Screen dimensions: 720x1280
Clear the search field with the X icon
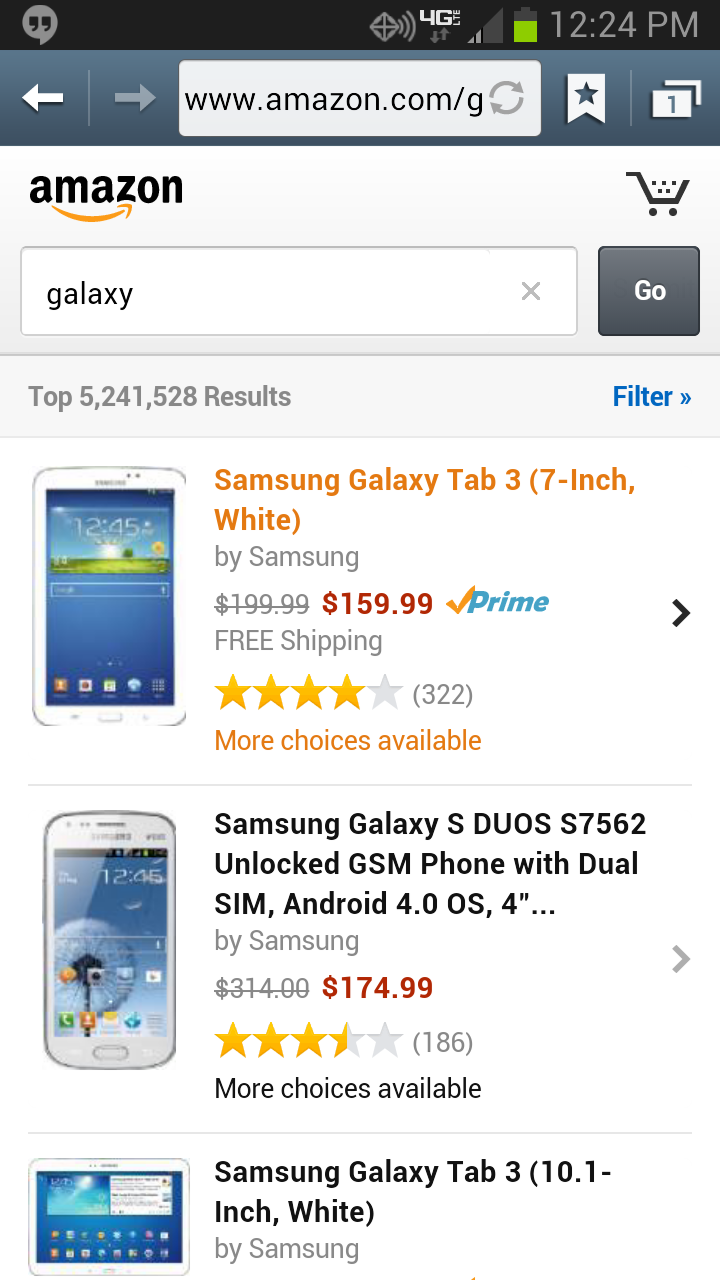(531, 290)
